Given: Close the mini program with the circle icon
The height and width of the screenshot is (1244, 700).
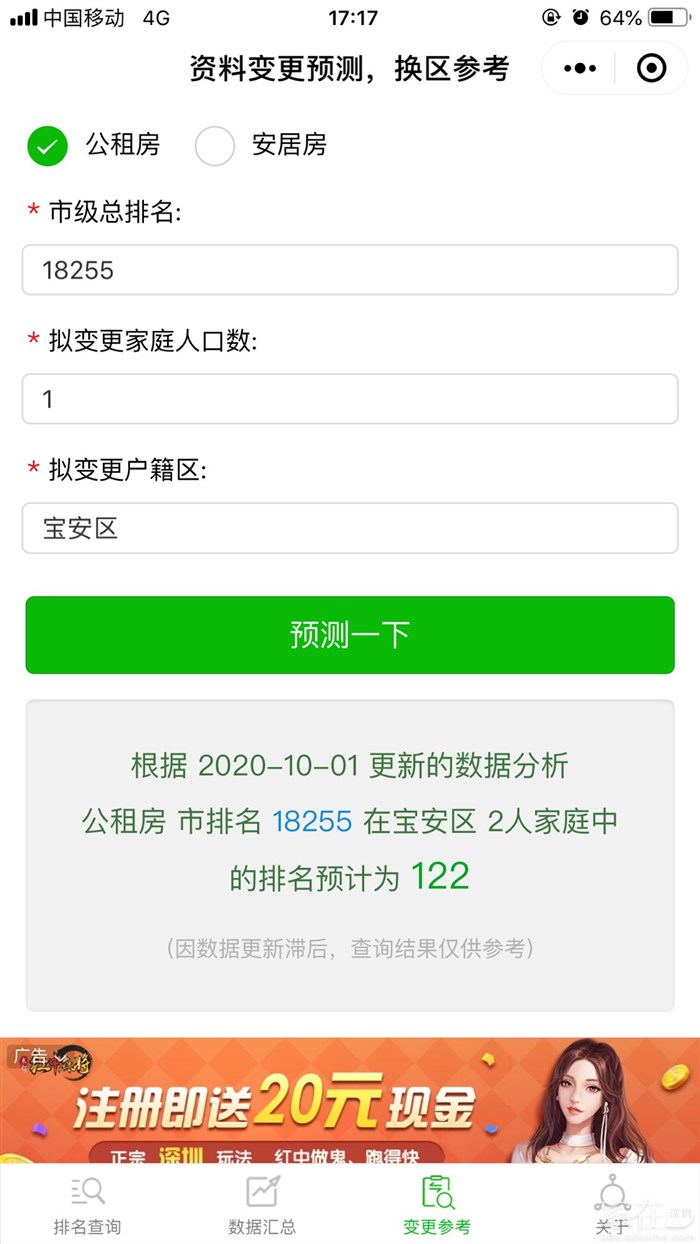Looking at the screenshot, I should pyautogui.click(x=651, y=69).
